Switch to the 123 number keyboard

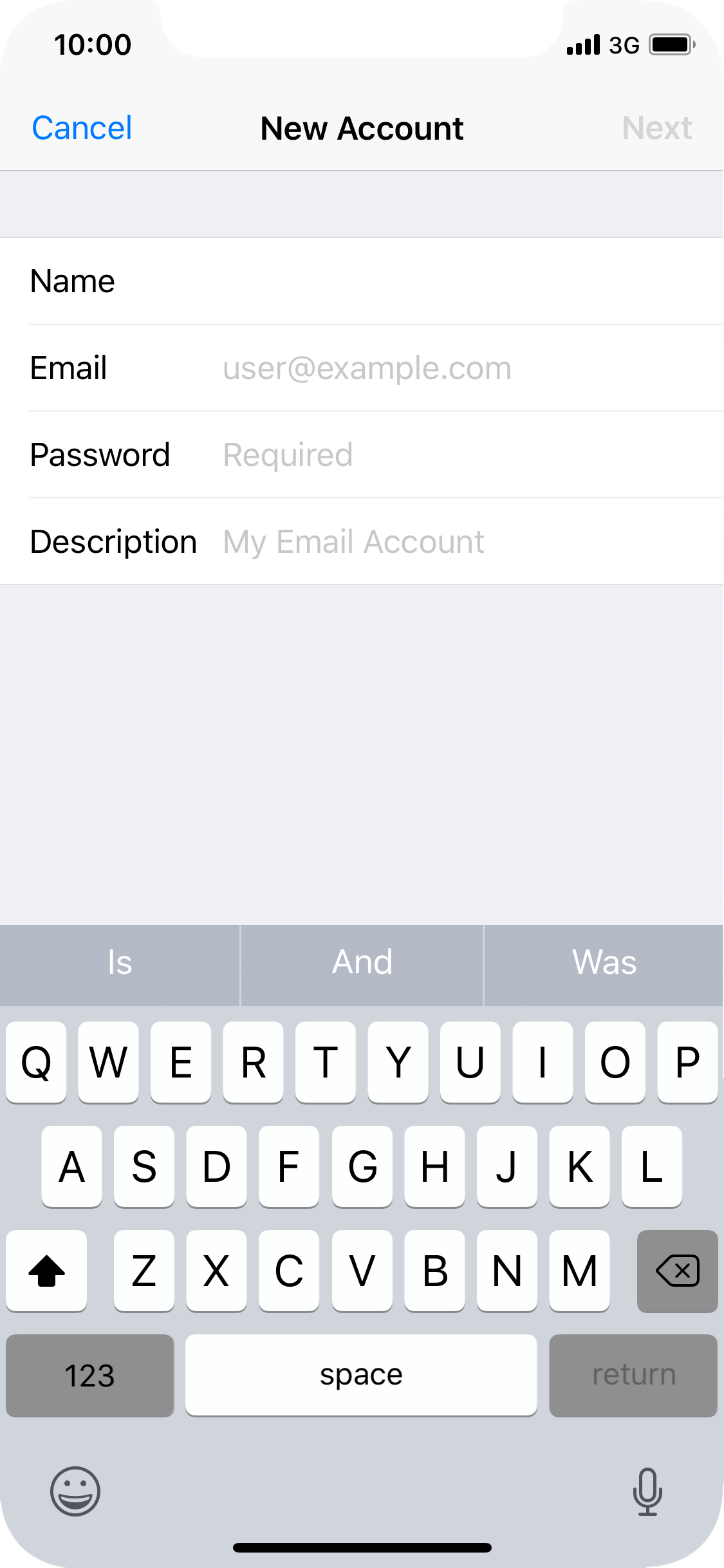tap(89, 1376)
